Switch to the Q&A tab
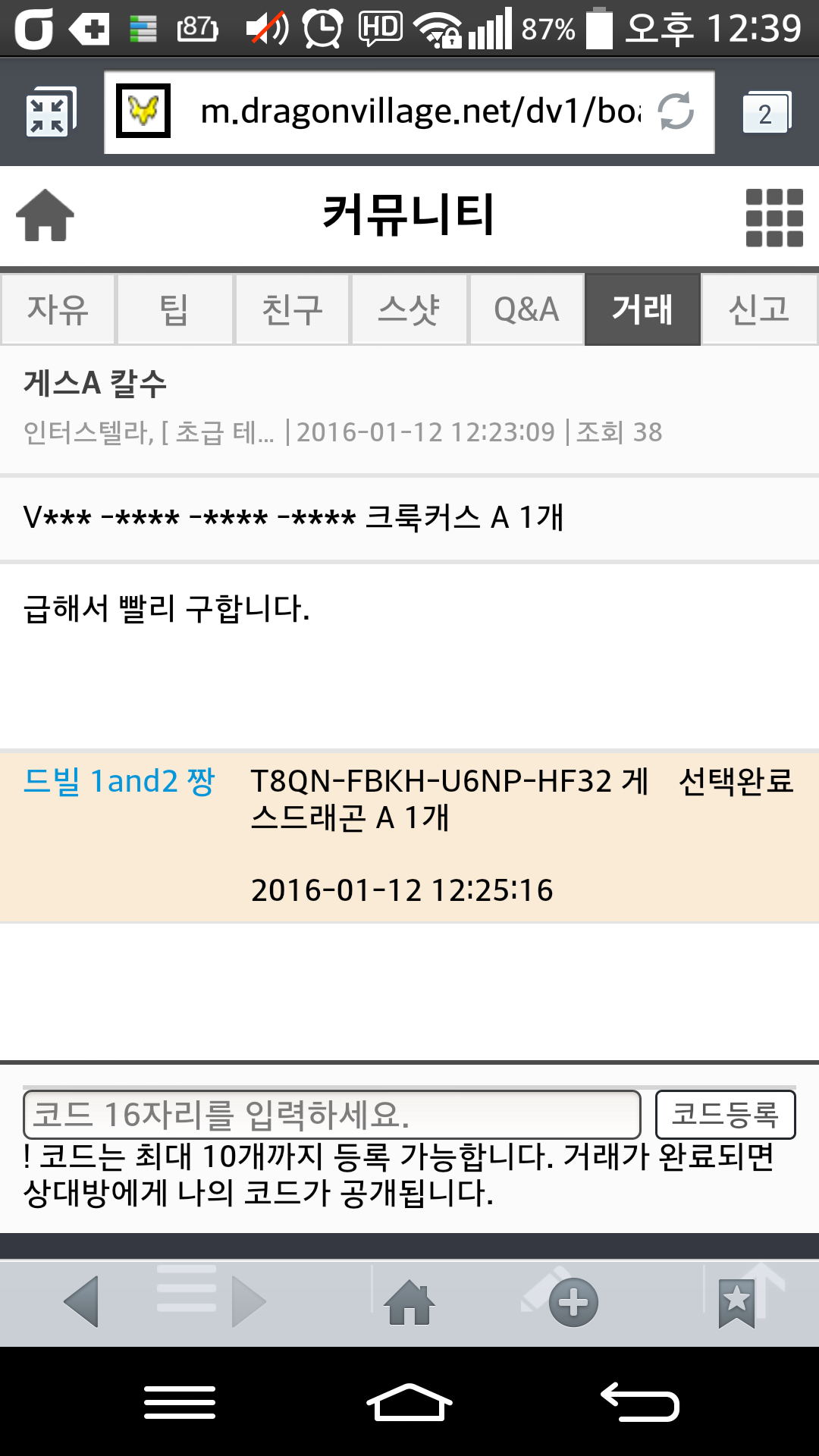819x1456 pixels. pos(526,309)
